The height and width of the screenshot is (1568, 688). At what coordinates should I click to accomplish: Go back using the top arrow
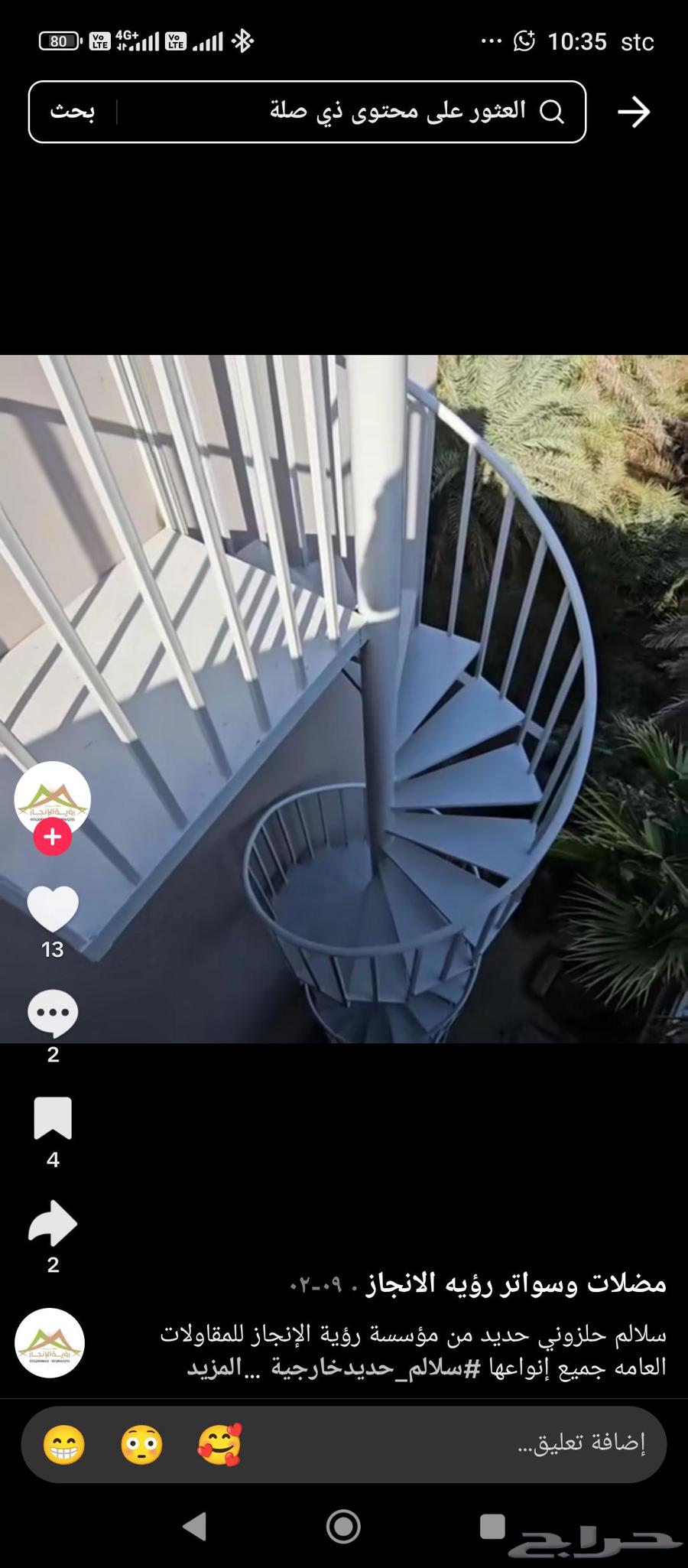pos(633,112)
